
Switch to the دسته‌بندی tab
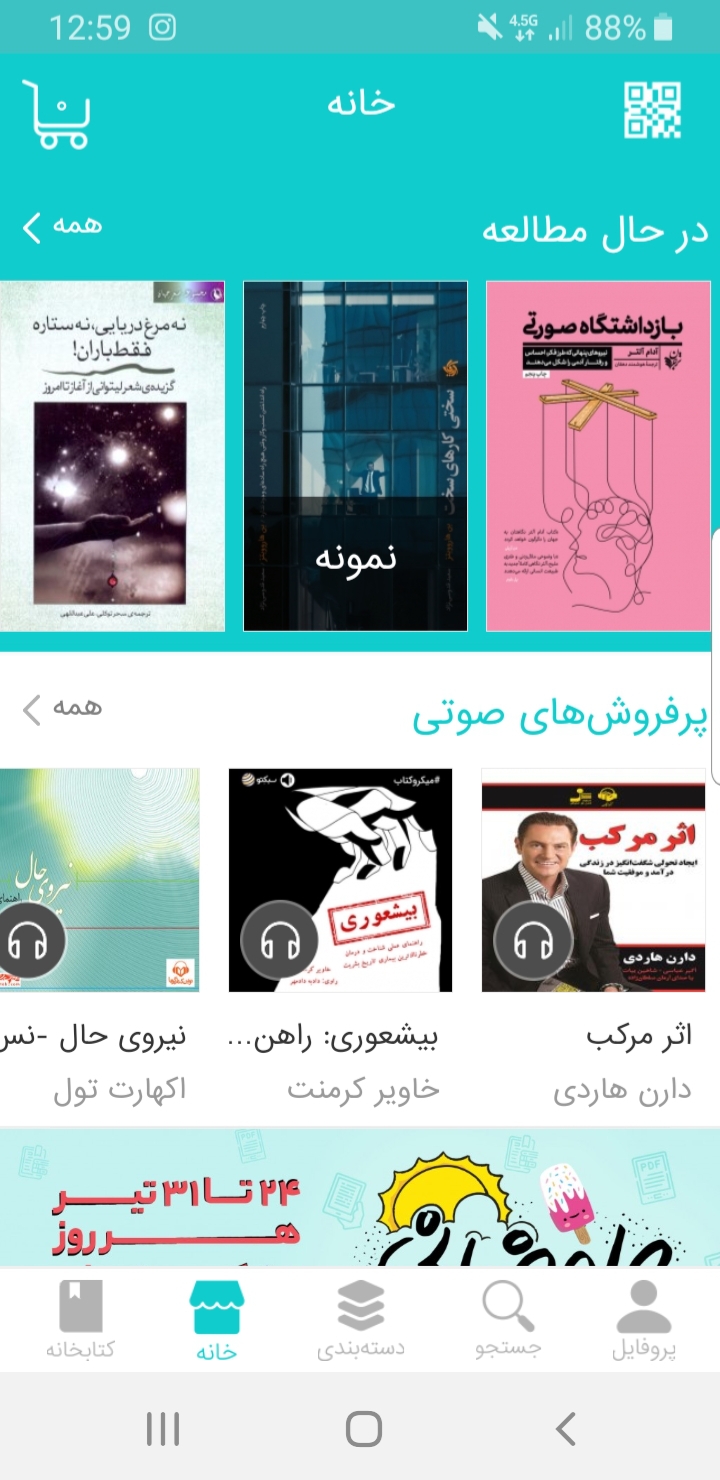click(361, 1319)
